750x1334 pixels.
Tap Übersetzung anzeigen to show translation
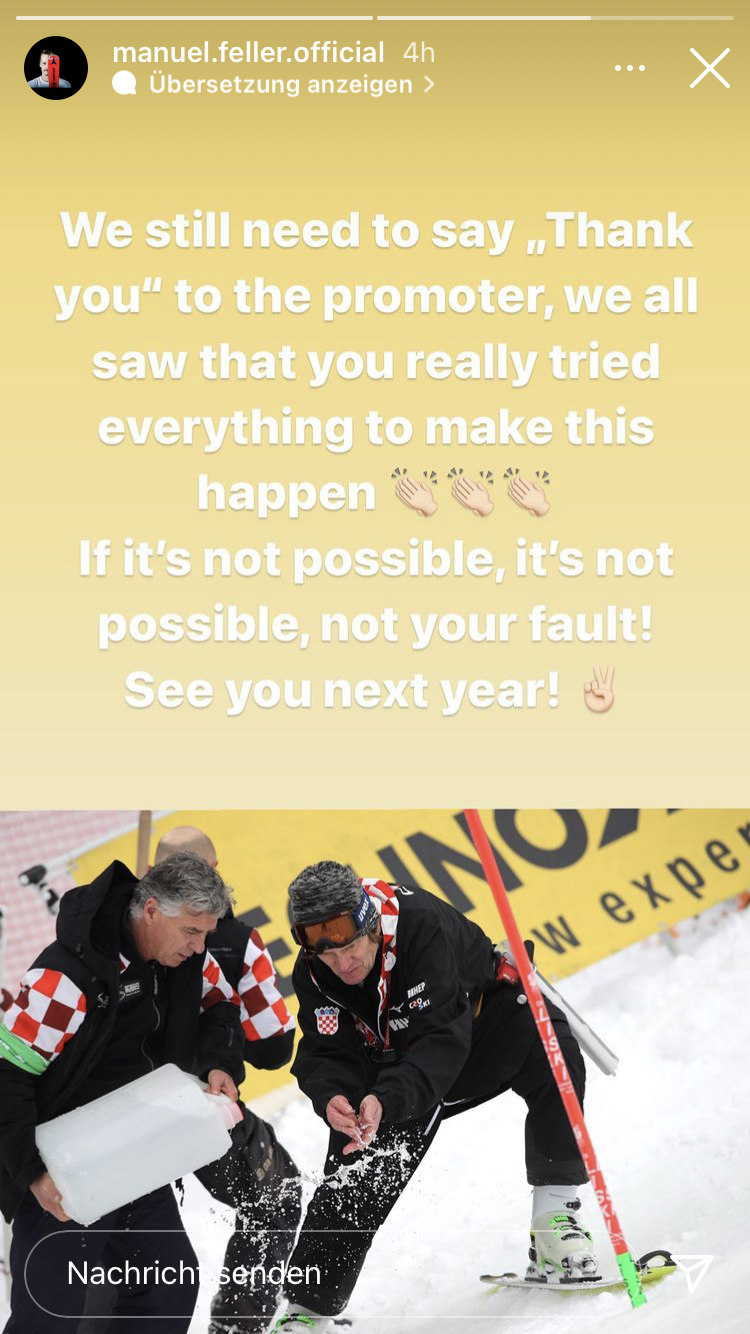274,84
